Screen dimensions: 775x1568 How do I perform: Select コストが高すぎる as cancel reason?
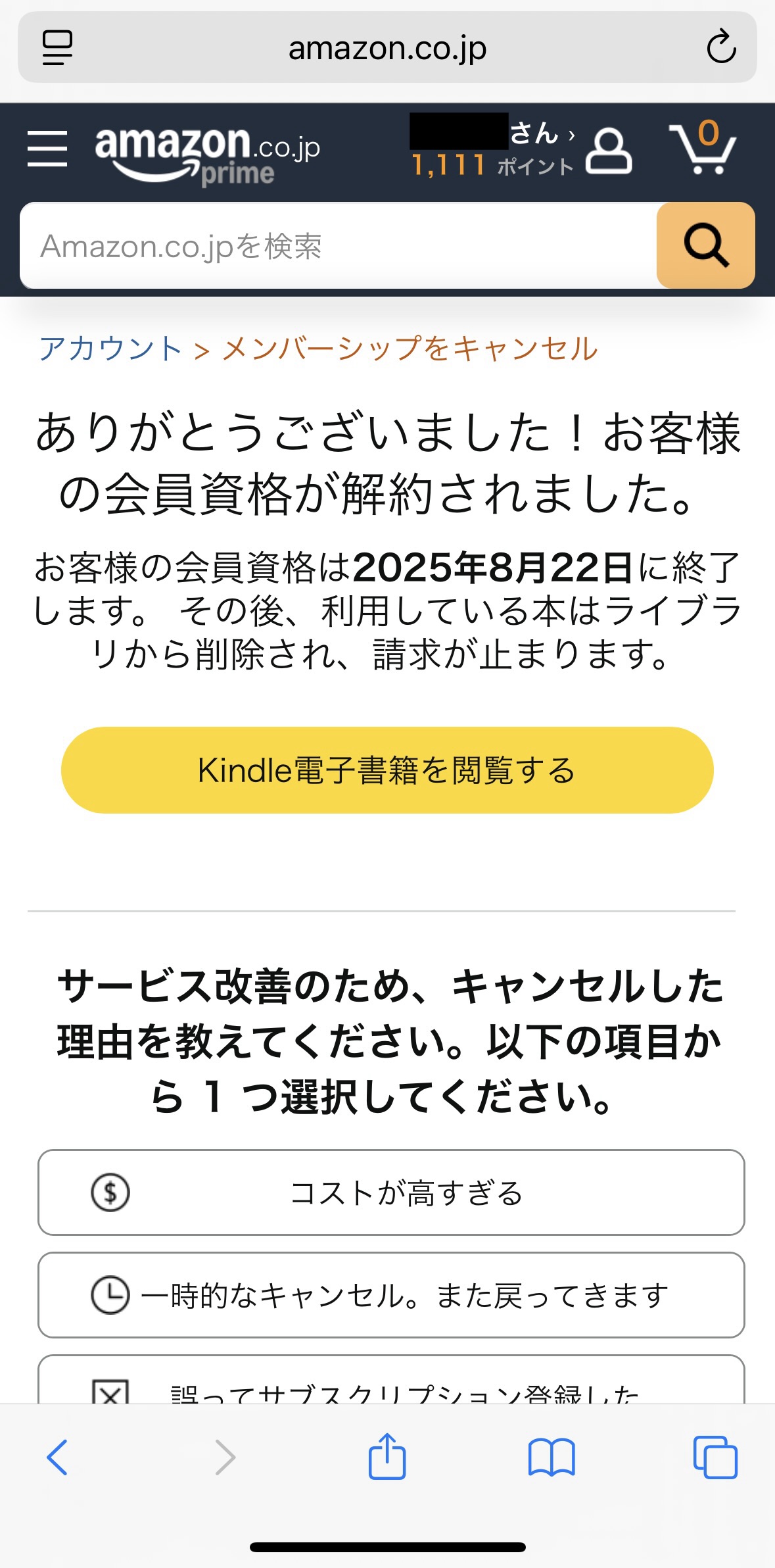point(391,1192)
